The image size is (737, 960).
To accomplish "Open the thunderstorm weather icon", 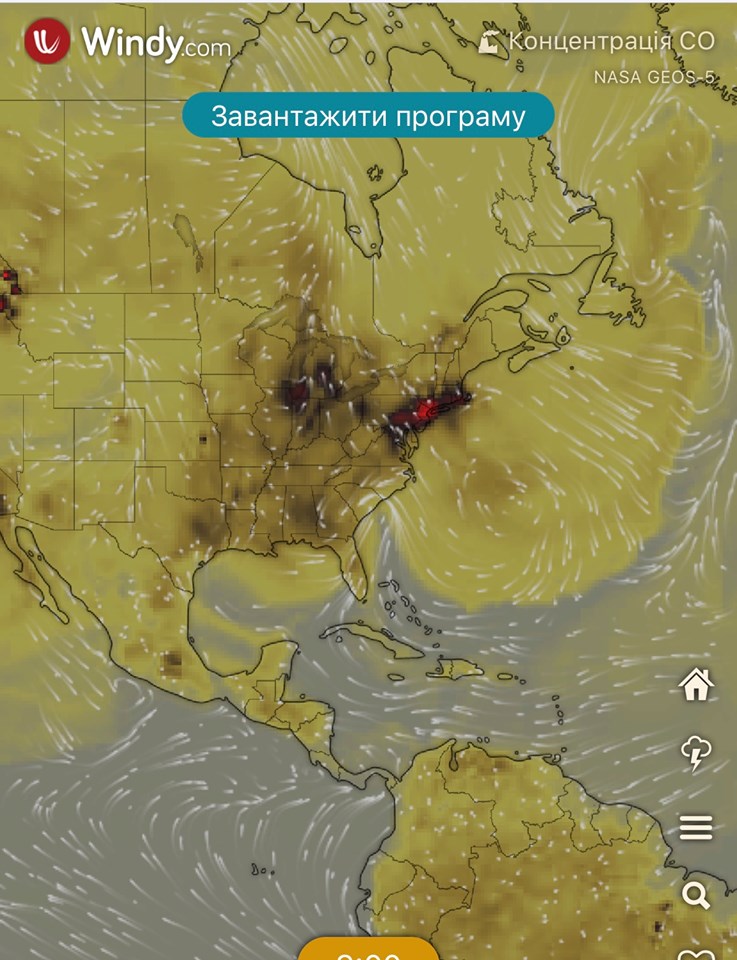I will [696, 752].
